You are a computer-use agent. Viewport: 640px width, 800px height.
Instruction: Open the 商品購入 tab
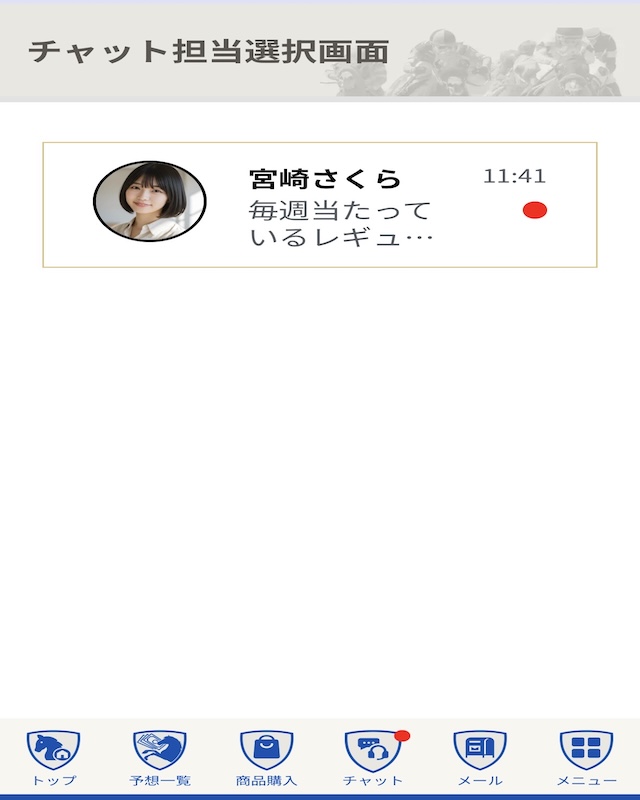coord(266,757)
